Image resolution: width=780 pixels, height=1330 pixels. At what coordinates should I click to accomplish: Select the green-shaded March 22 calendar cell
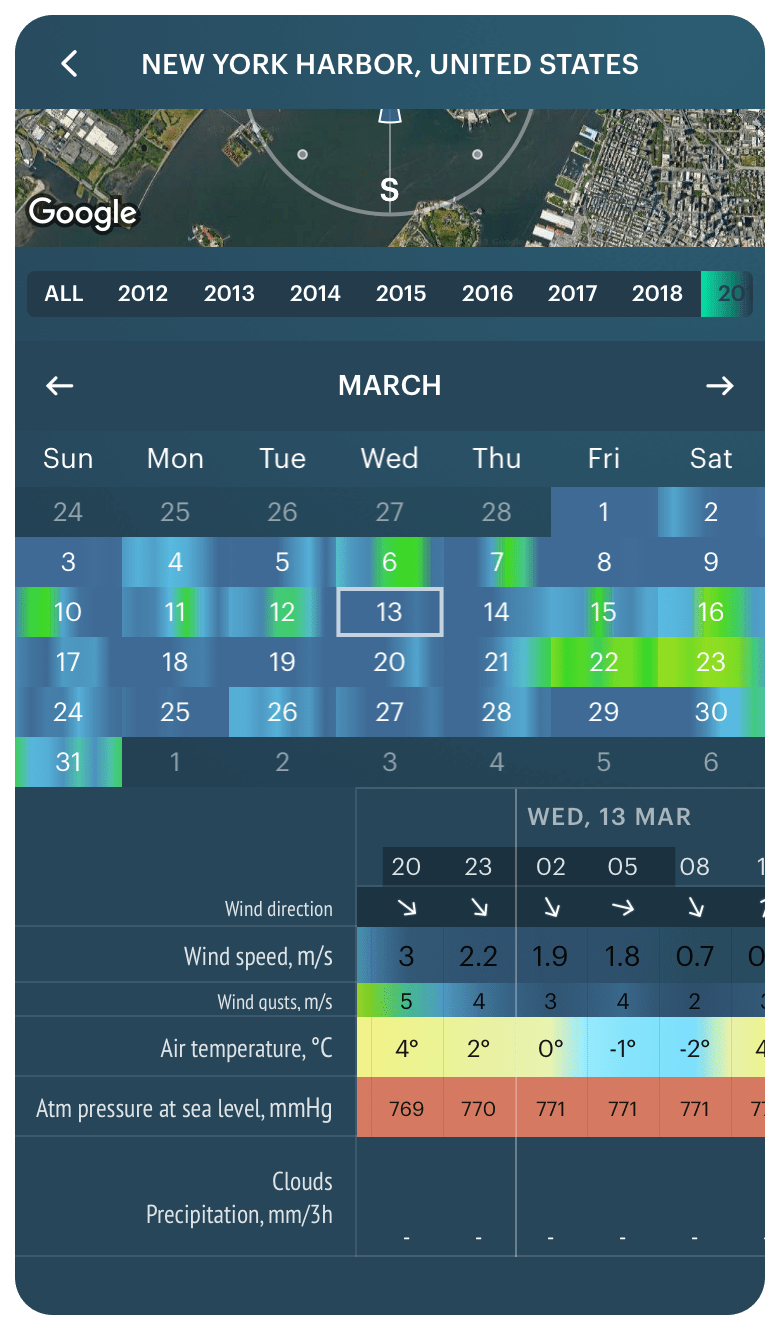[x=604, y=661]
